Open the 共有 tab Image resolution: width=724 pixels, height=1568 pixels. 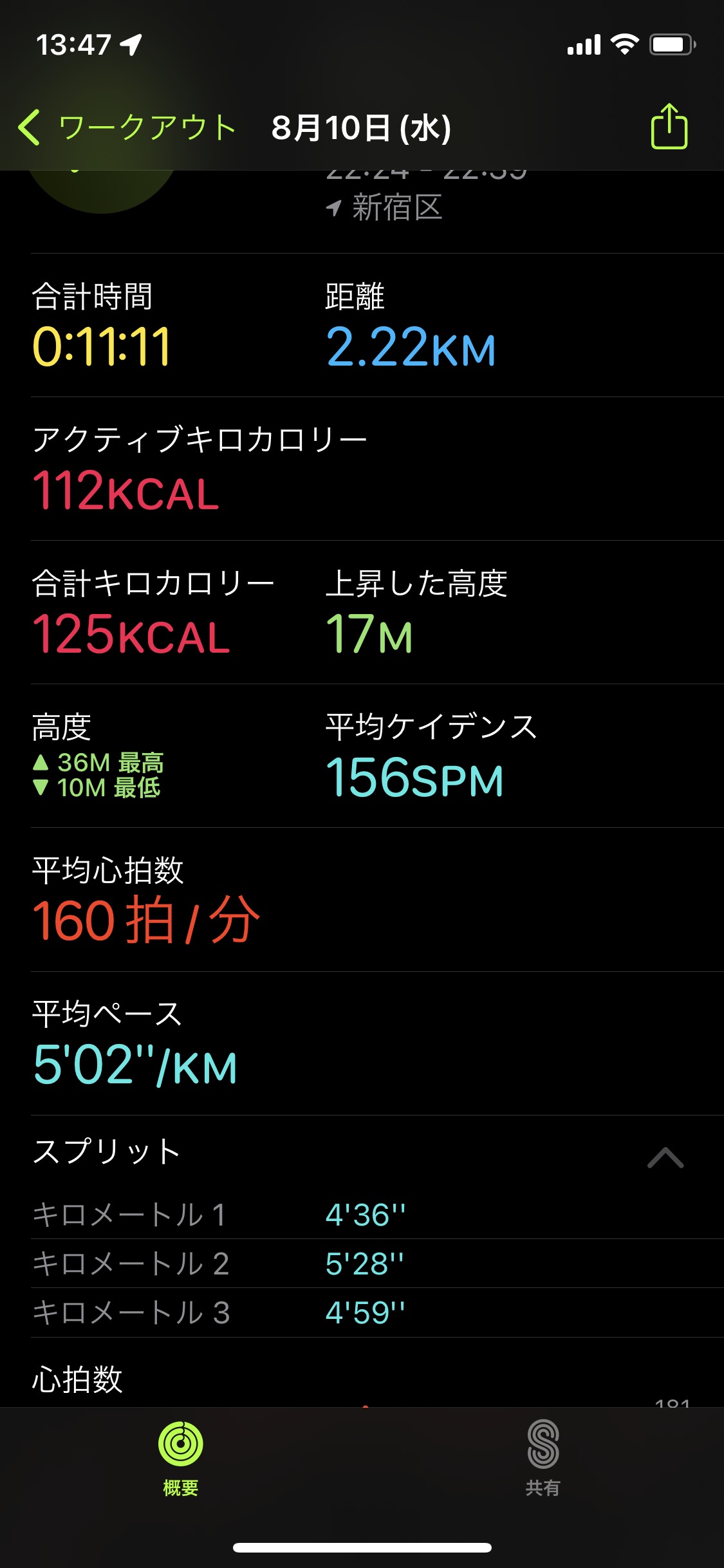[543, 1459]
